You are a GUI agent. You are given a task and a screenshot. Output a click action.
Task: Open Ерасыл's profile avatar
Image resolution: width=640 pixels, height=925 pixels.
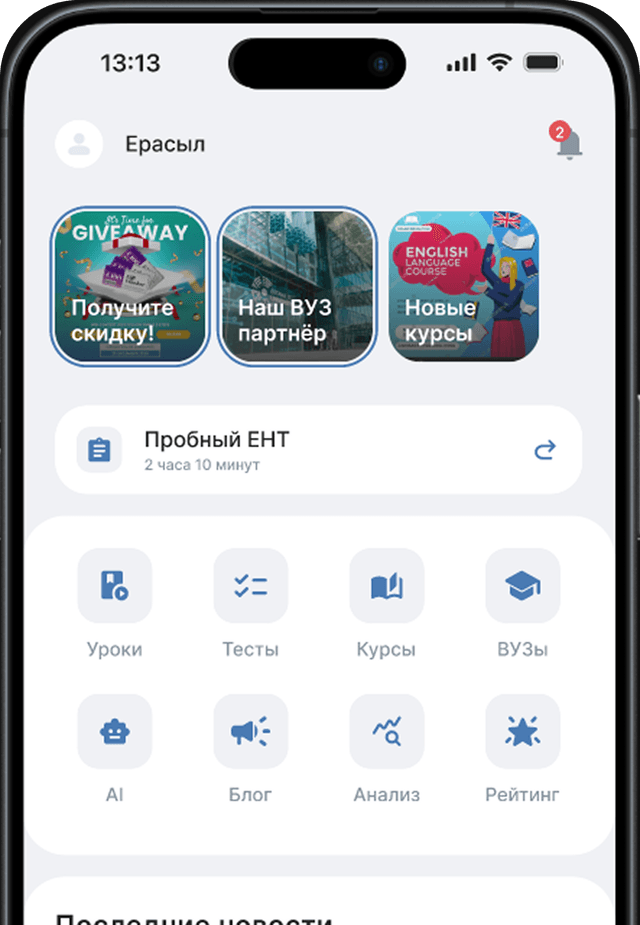79,144
